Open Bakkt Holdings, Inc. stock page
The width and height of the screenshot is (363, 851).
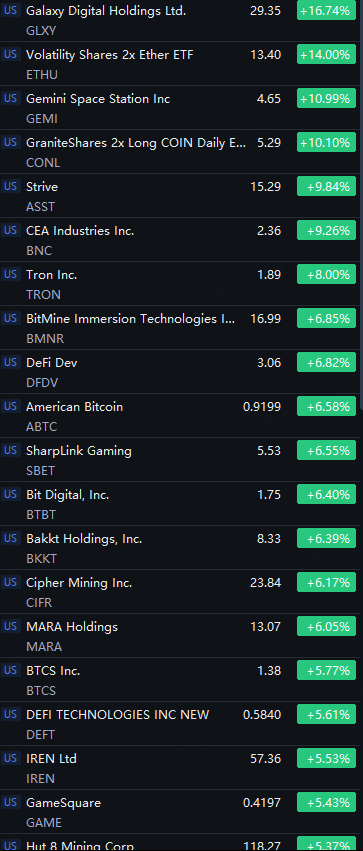coord(180,548)
